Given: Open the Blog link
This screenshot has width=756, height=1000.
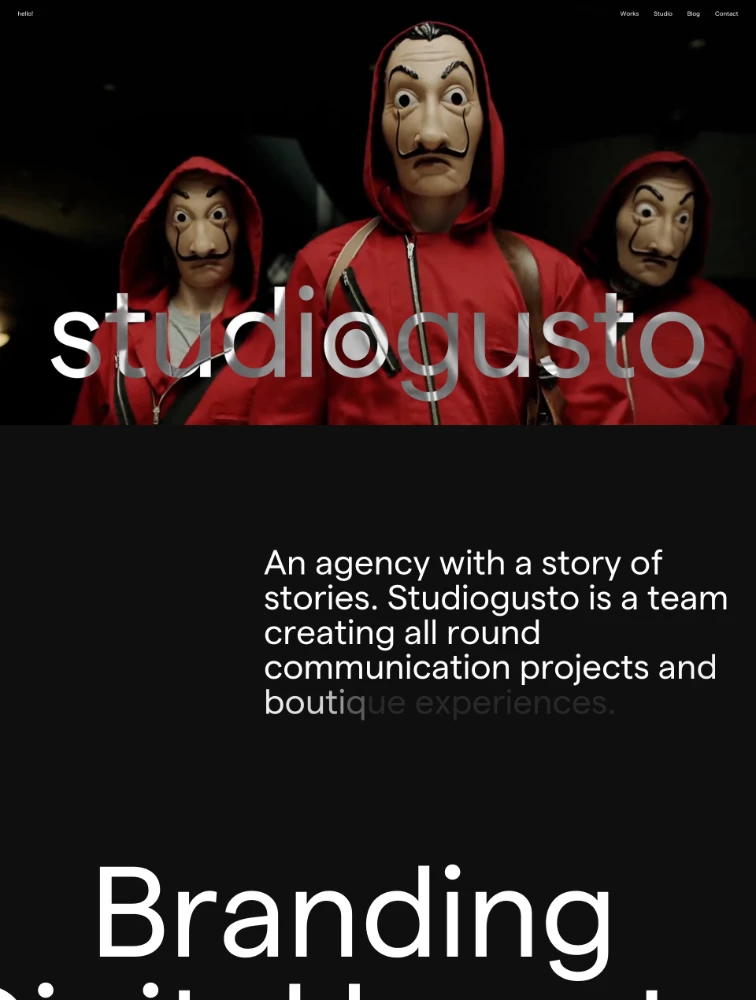Looking at the screenshot, I should 693,14.
